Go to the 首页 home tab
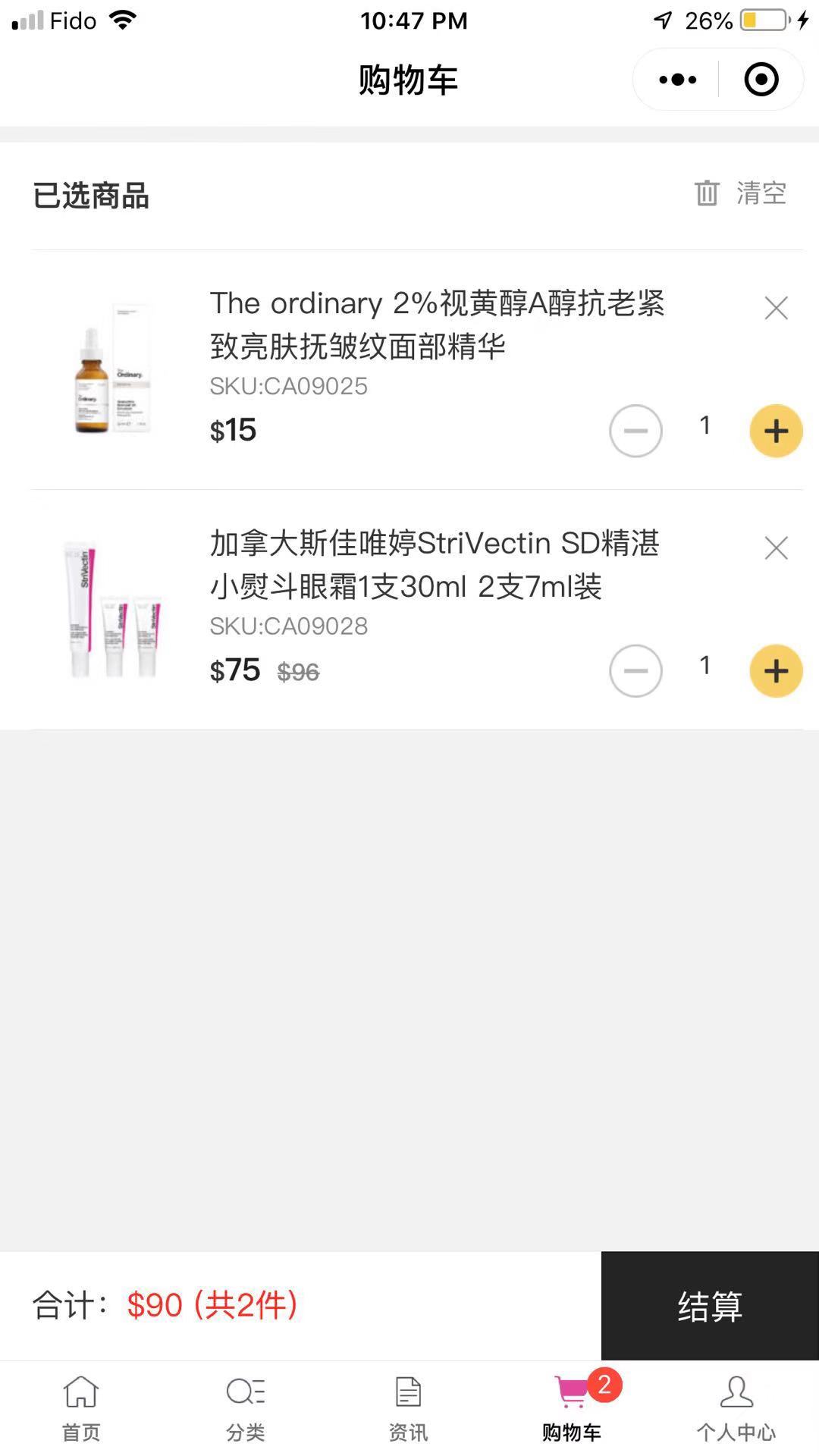Viewport: 819px width, 1456px height. pos(81,1408)
